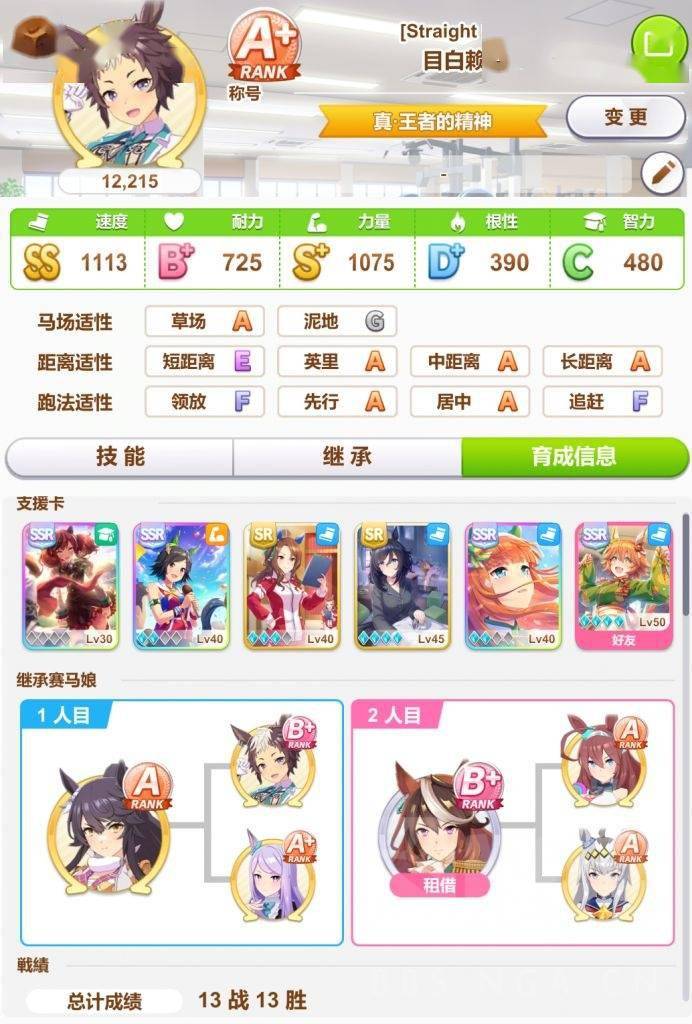Open the green icon button at top right
The height and width of the screenshot is (1024, 692).
point(658,42)
